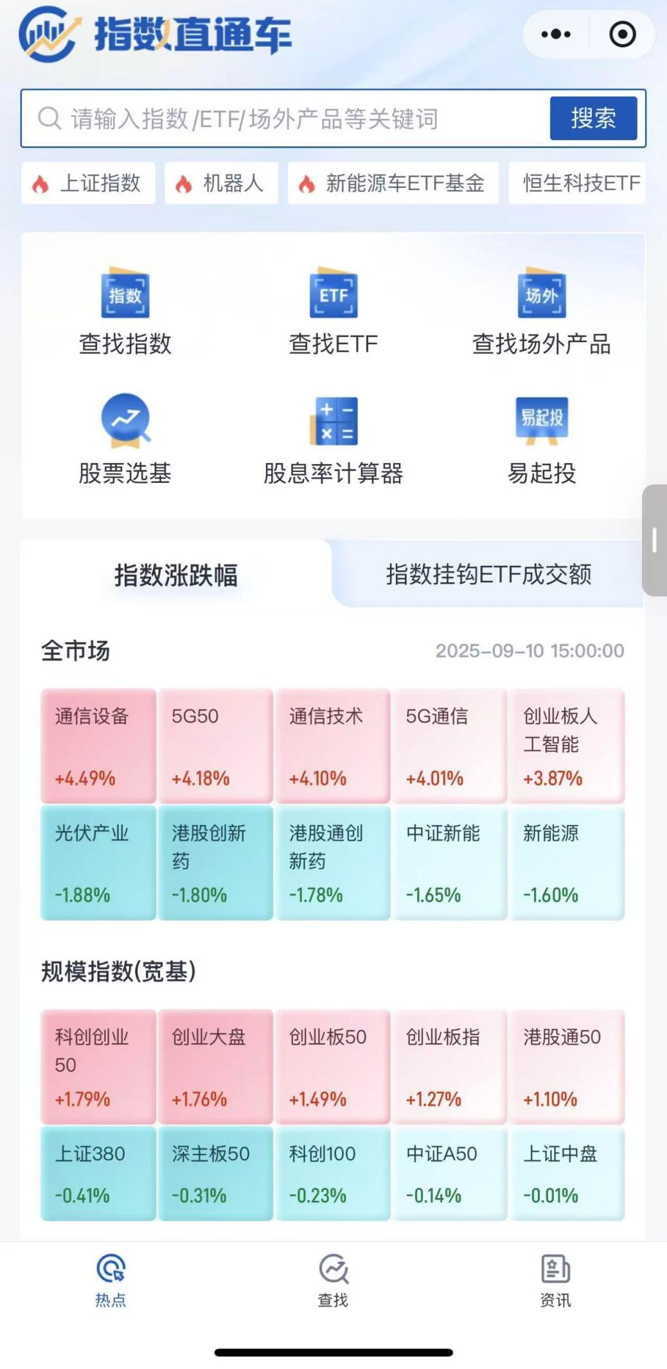The width and height of the screenshot is (667, 1369).
Task: Open 查找ETF shortcut
Action: click(333, 312)
